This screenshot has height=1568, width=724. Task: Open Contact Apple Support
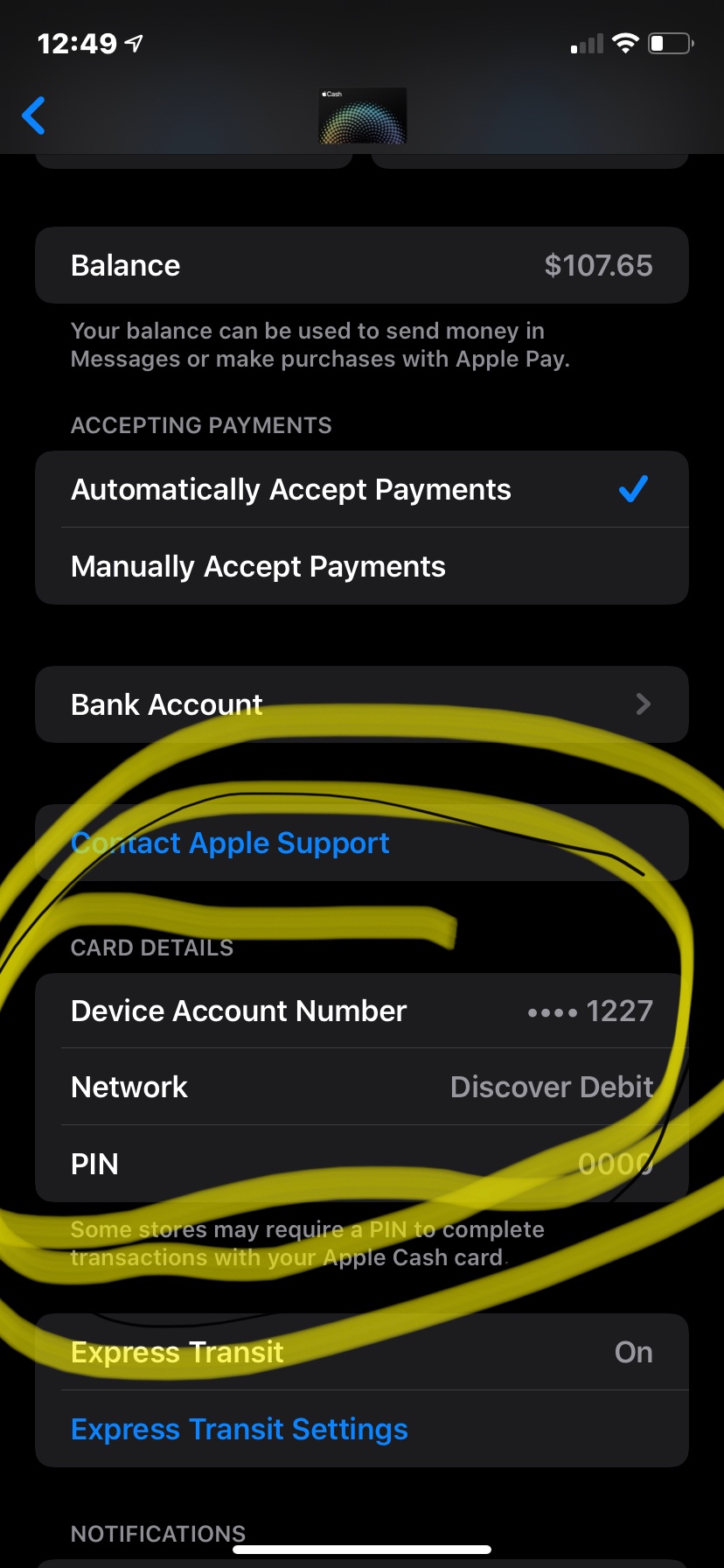(x=230, y=843)
